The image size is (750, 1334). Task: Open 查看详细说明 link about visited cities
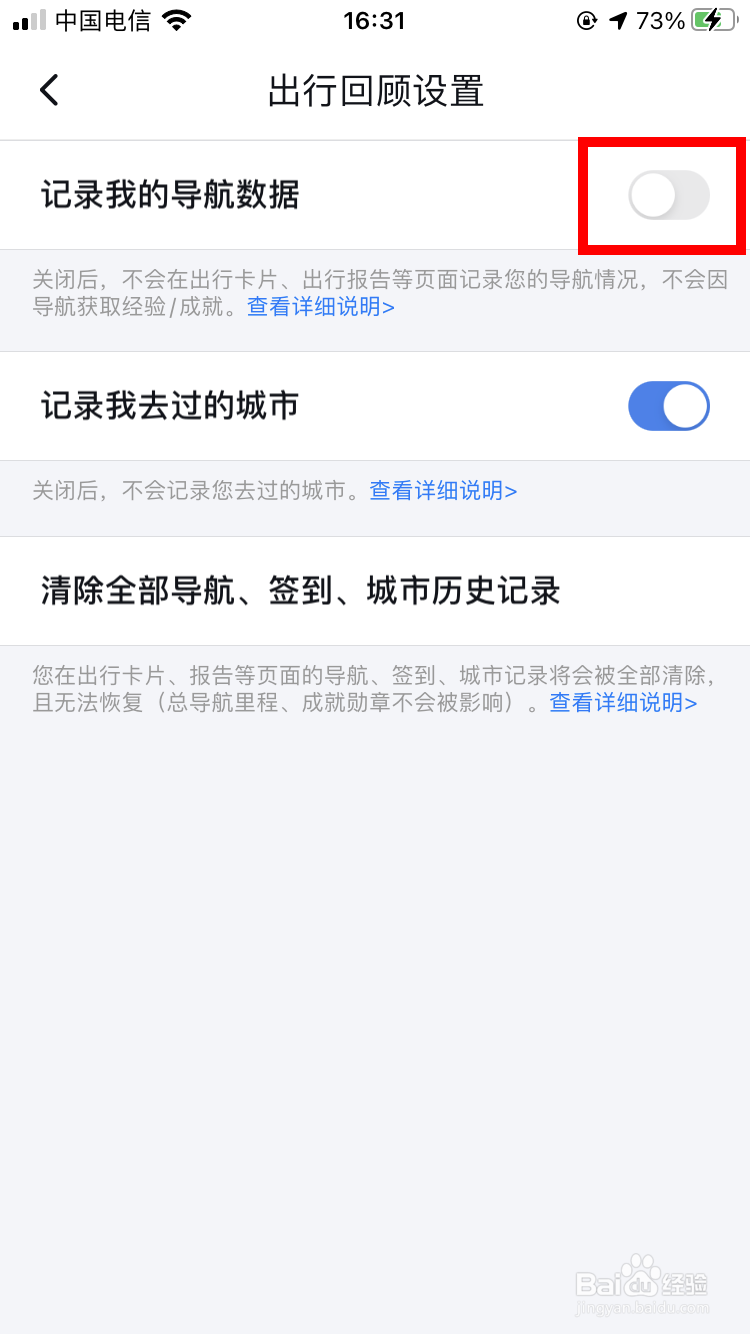click(x=435, y=491)
